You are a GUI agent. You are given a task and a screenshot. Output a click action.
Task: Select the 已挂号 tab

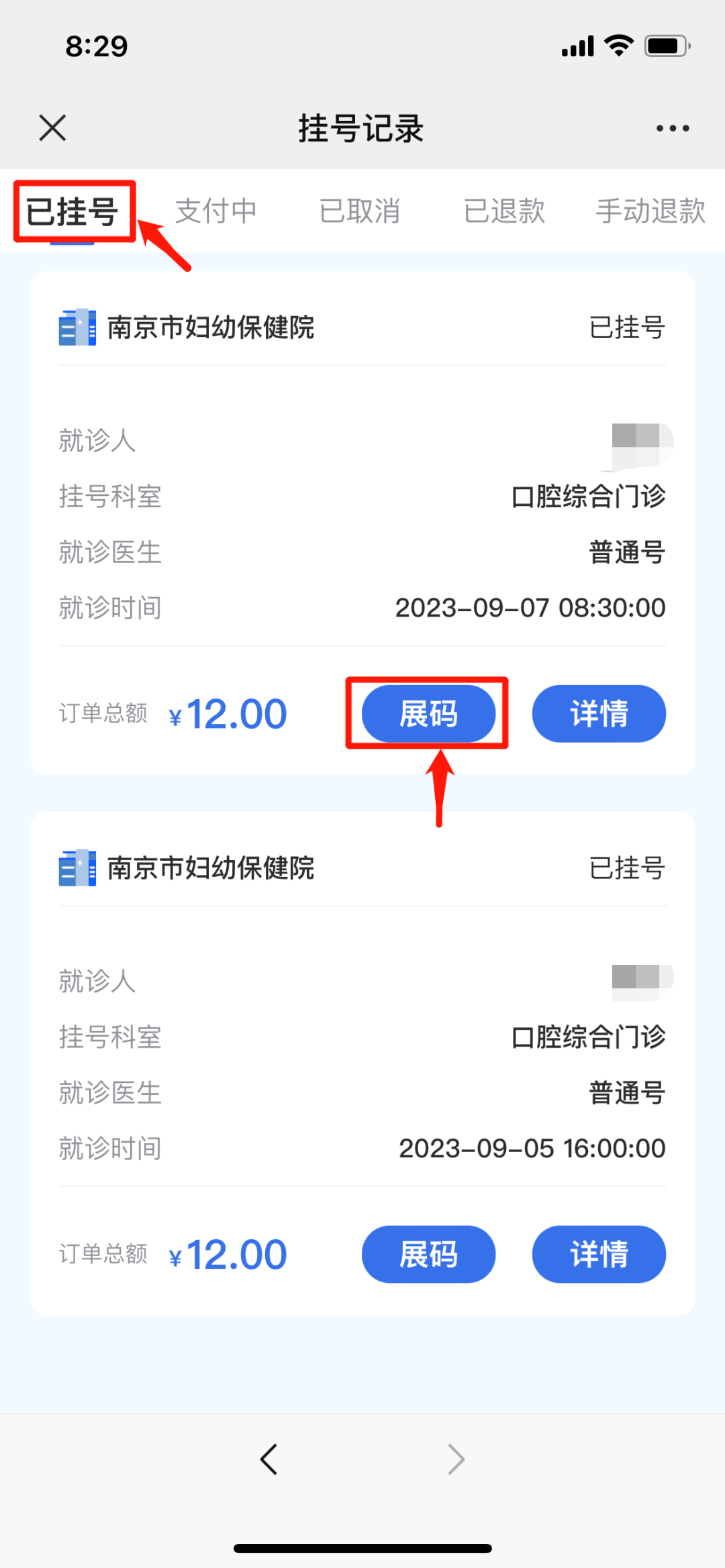pyautogui.click(x=72, y=211)
